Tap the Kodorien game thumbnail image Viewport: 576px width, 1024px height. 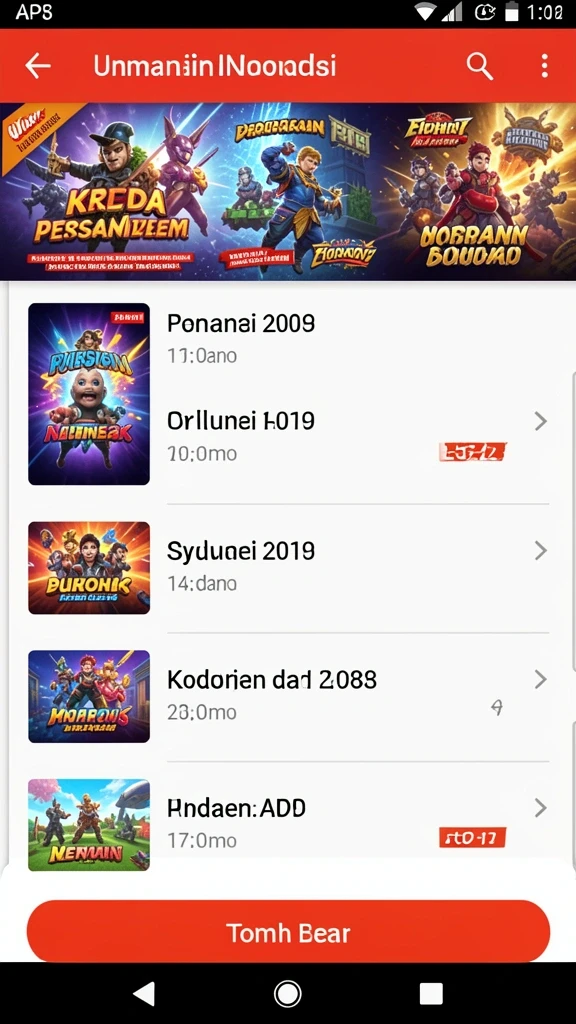[89, 696]
